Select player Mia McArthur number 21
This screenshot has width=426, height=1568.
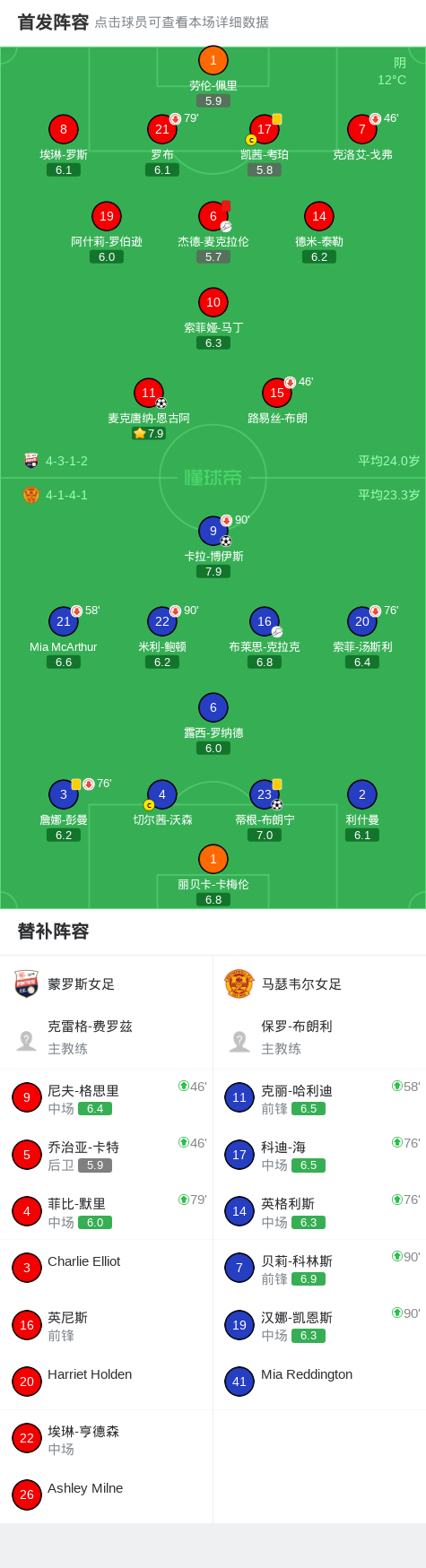[x=64, y=637]
